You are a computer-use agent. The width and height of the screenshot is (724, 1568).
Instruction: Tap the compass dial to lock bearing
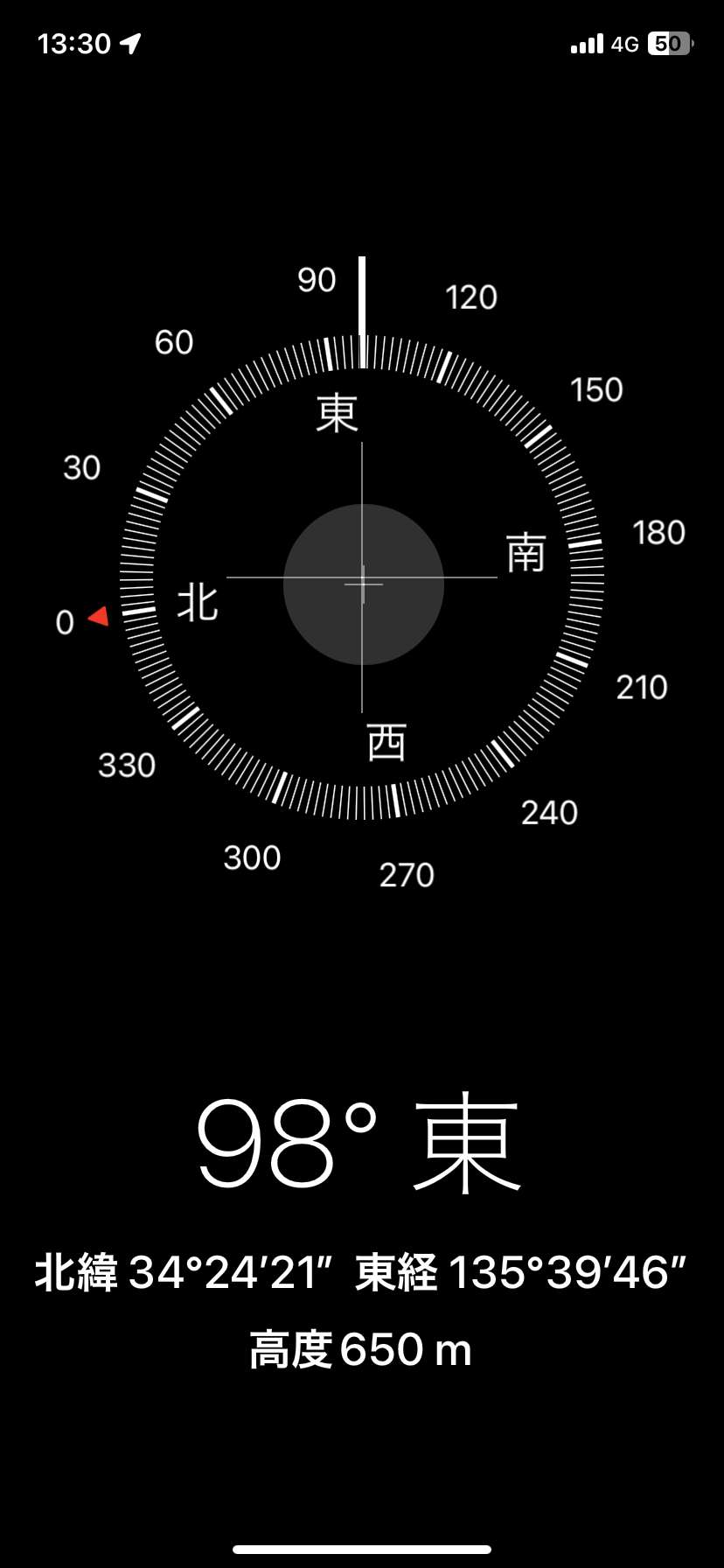[x=362, y=578]
